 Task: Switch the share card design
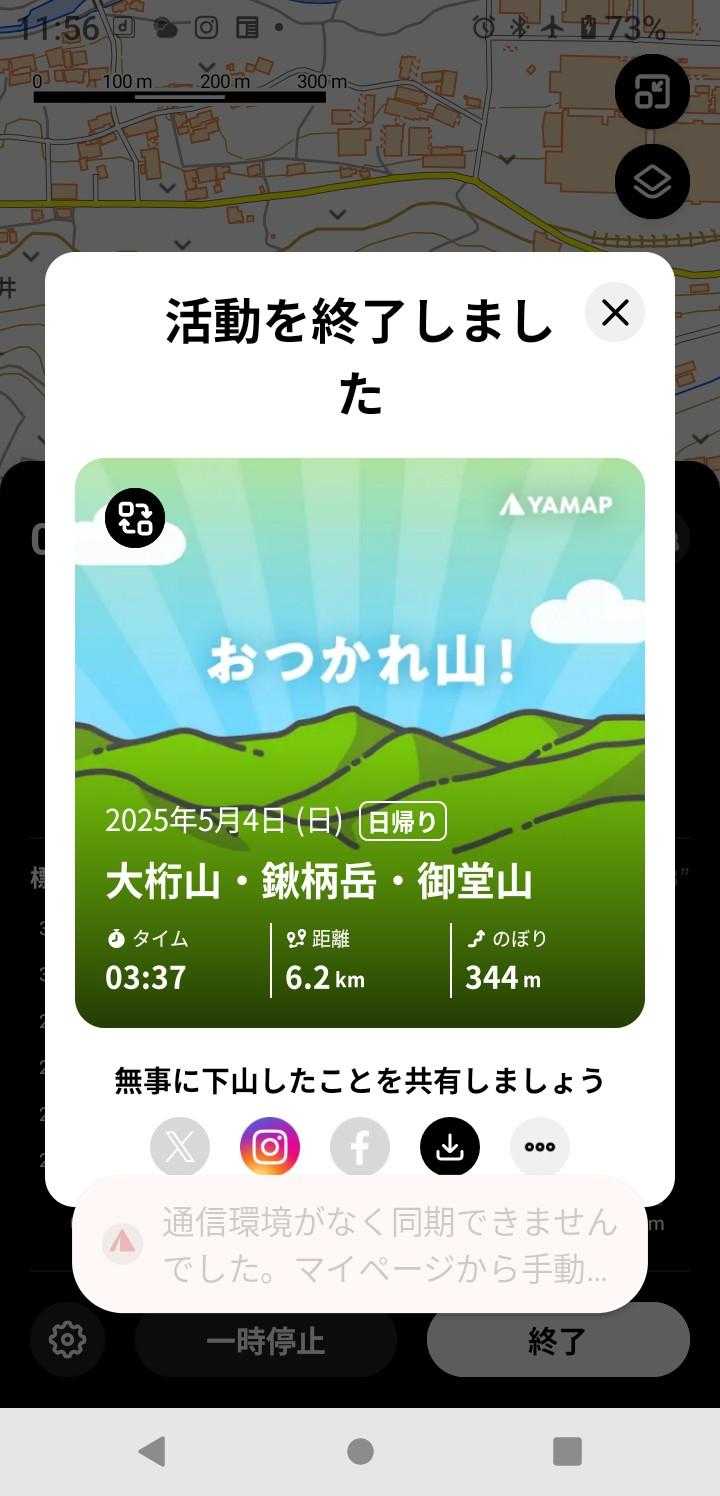point(135,519)
